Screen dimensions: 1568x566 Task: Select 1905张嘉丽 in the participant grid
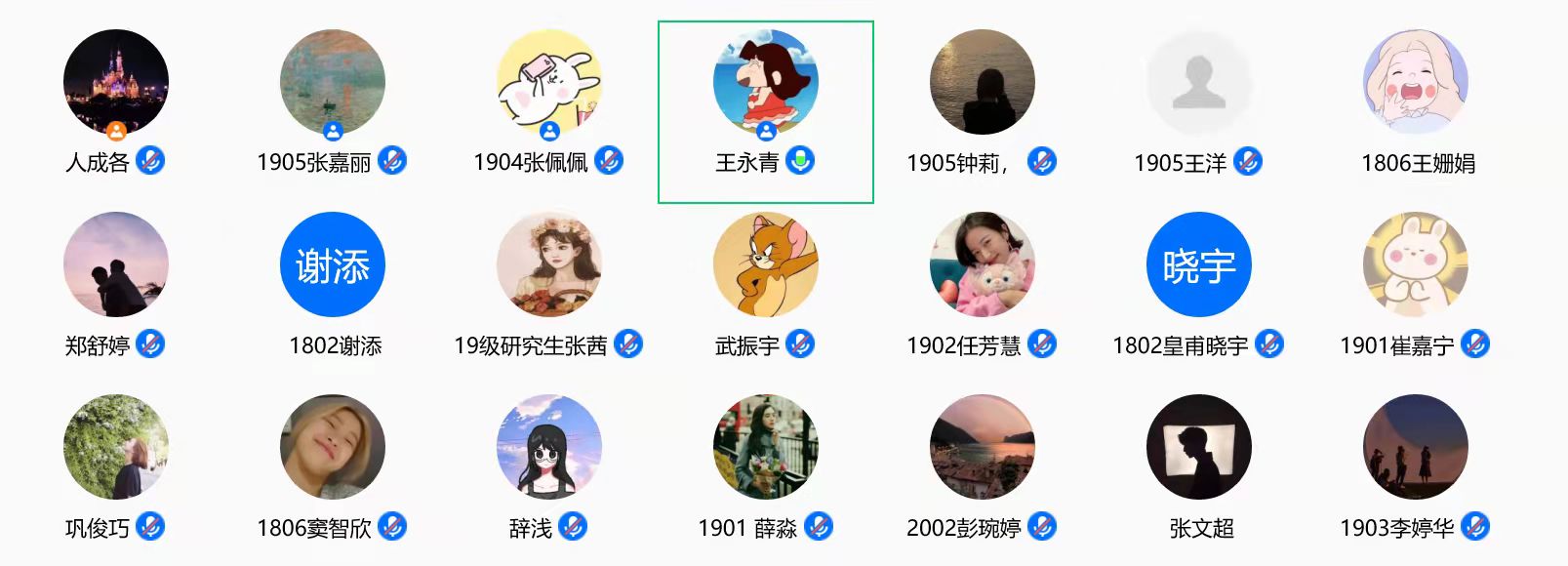(333, 83)
